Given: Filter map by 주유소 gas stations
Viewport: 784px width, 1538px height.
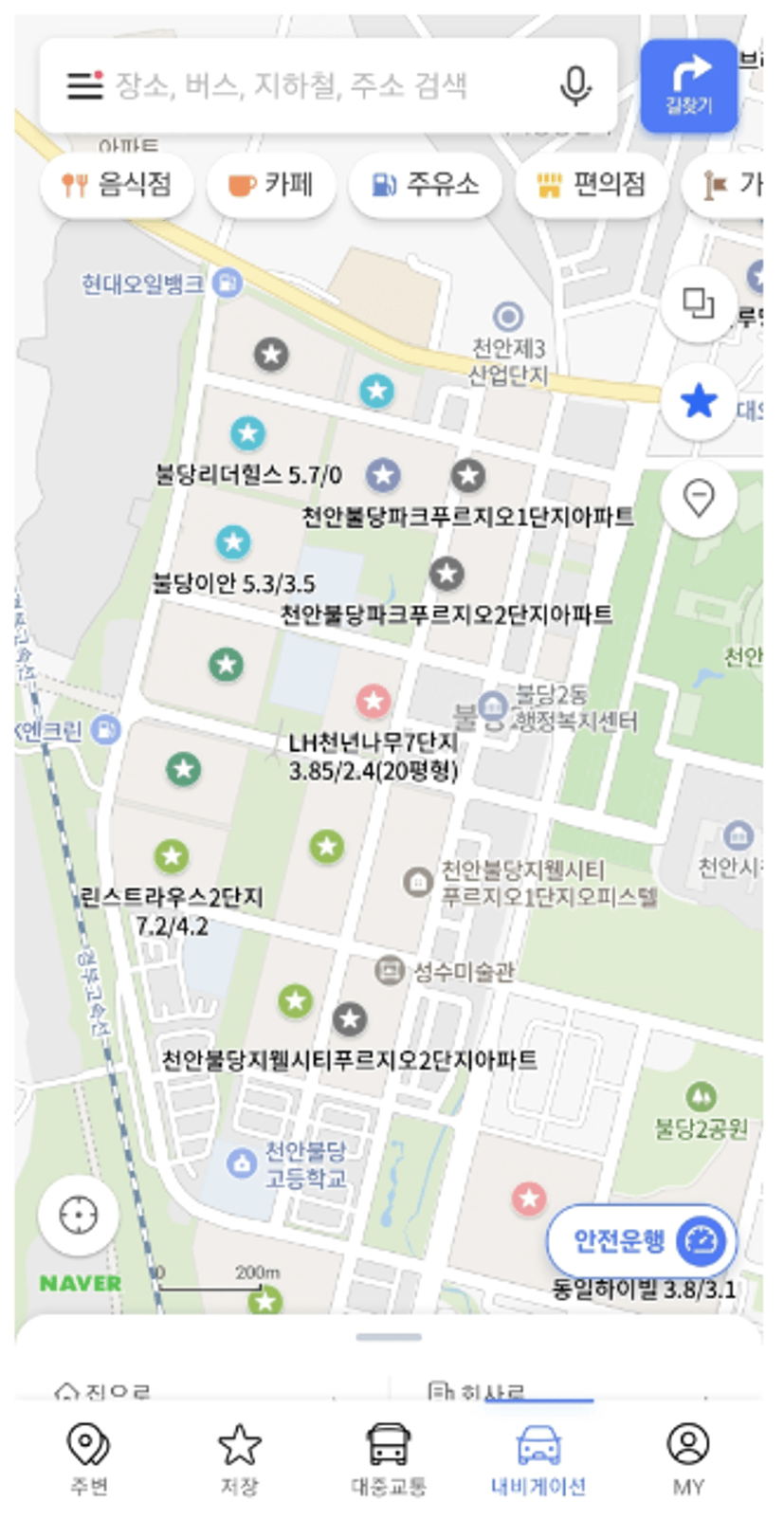Looking at the screenshot, I should click(426, 184).
